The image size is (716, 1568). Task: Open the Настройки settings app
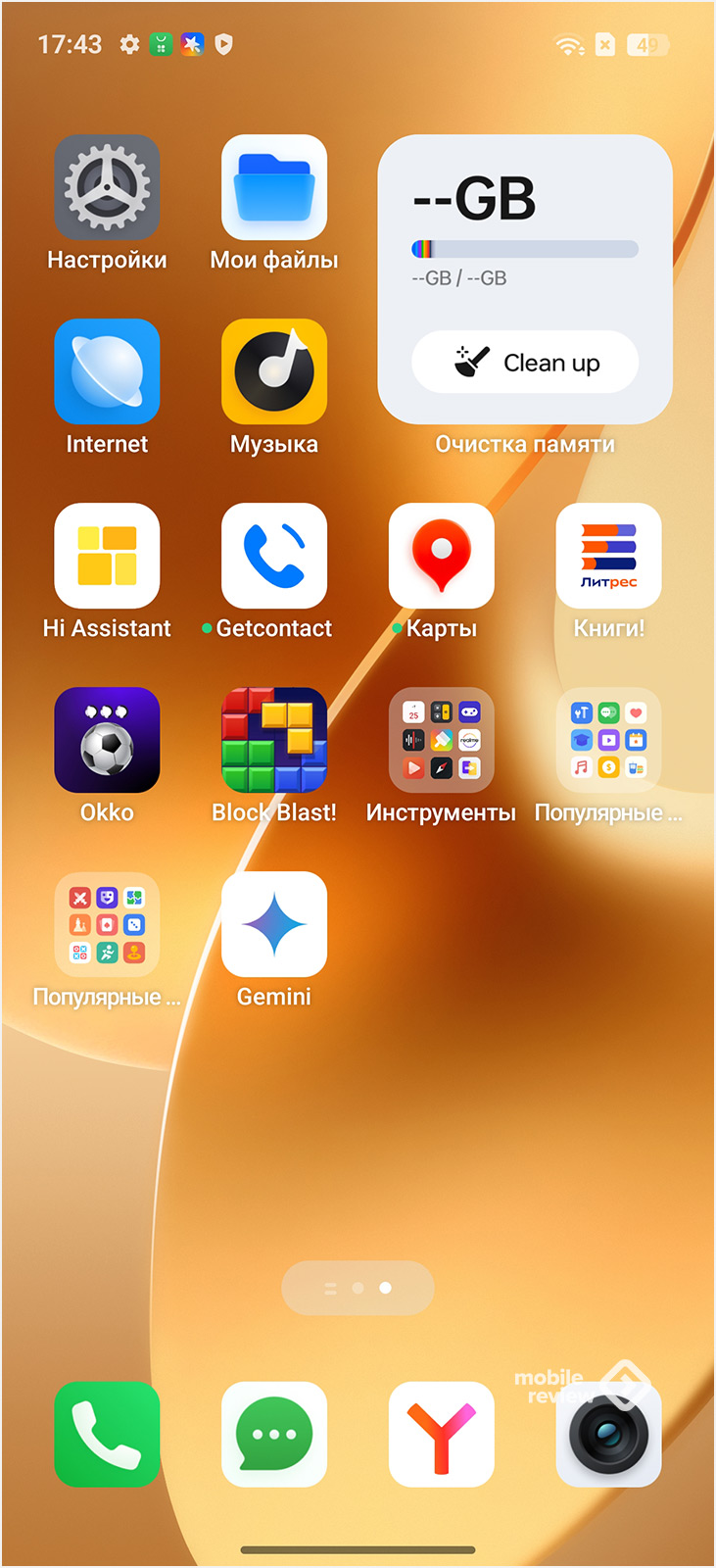point(107,188)
